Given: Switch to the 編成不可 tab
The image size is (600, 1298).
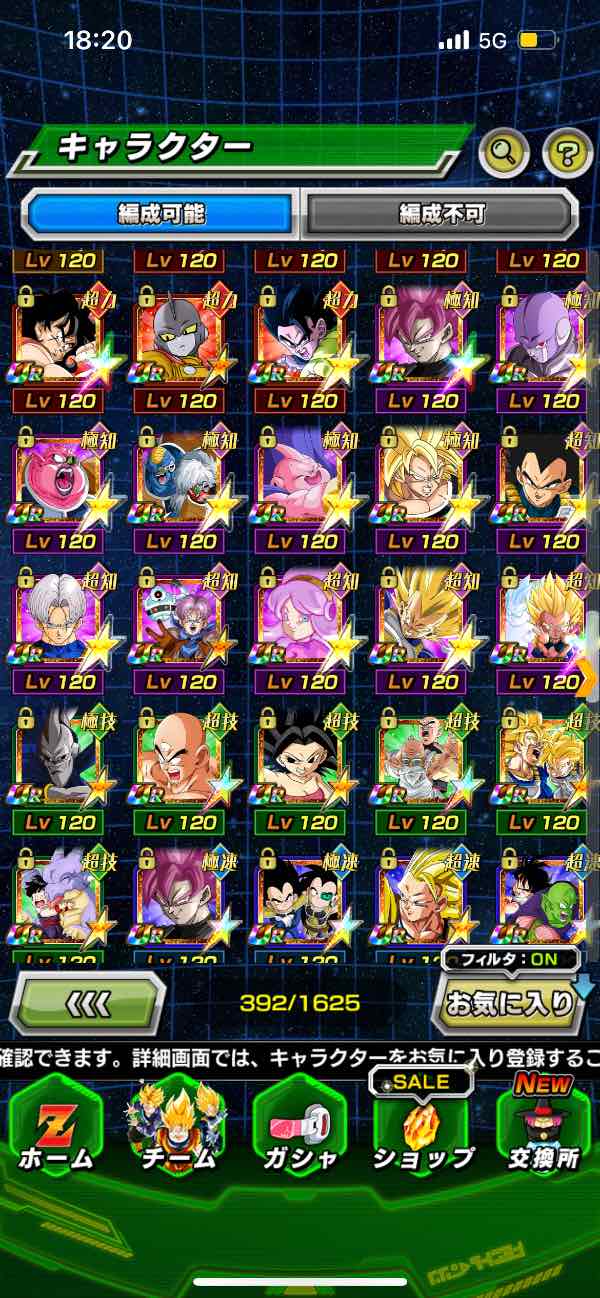Looking at the screenshot, I should (x=441, y=212).
